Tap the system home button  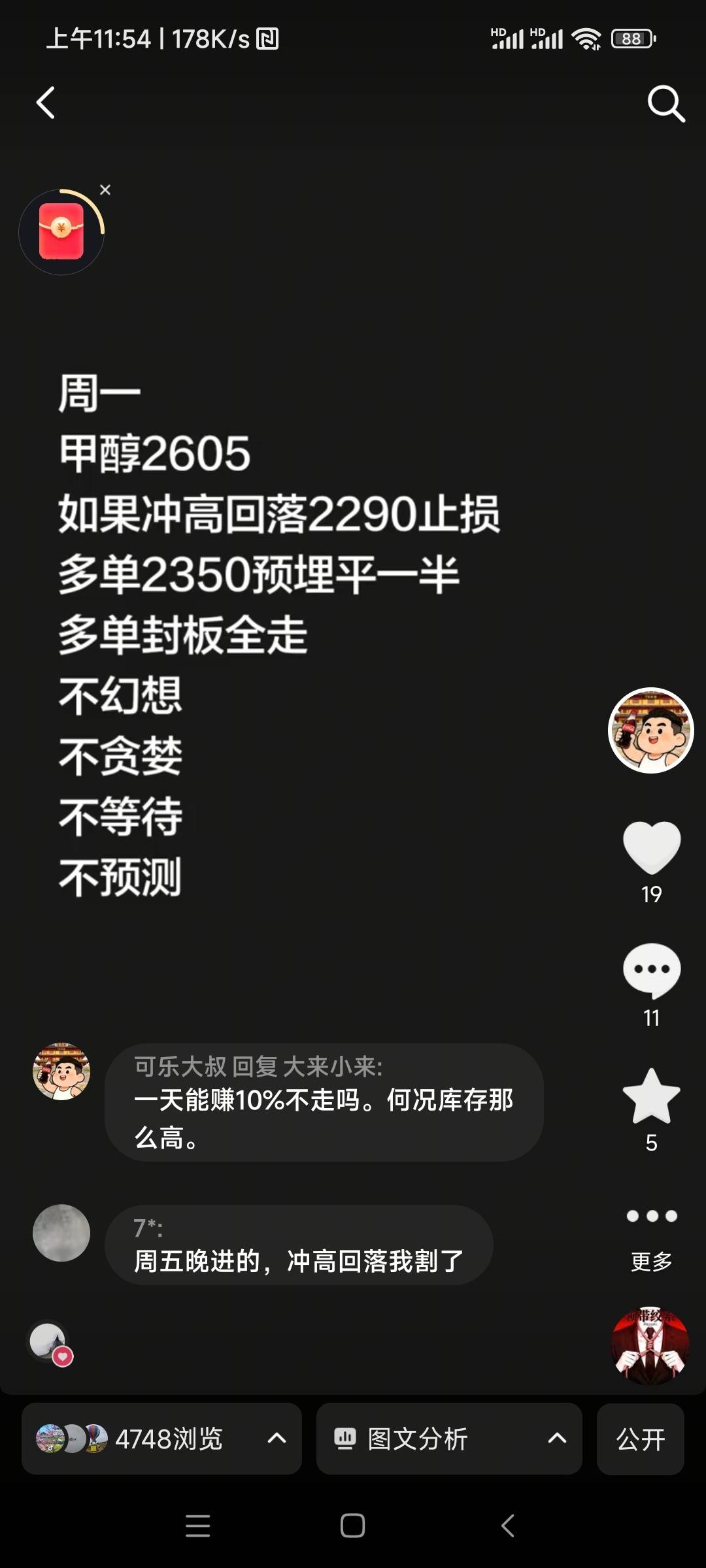(352, 1526)
